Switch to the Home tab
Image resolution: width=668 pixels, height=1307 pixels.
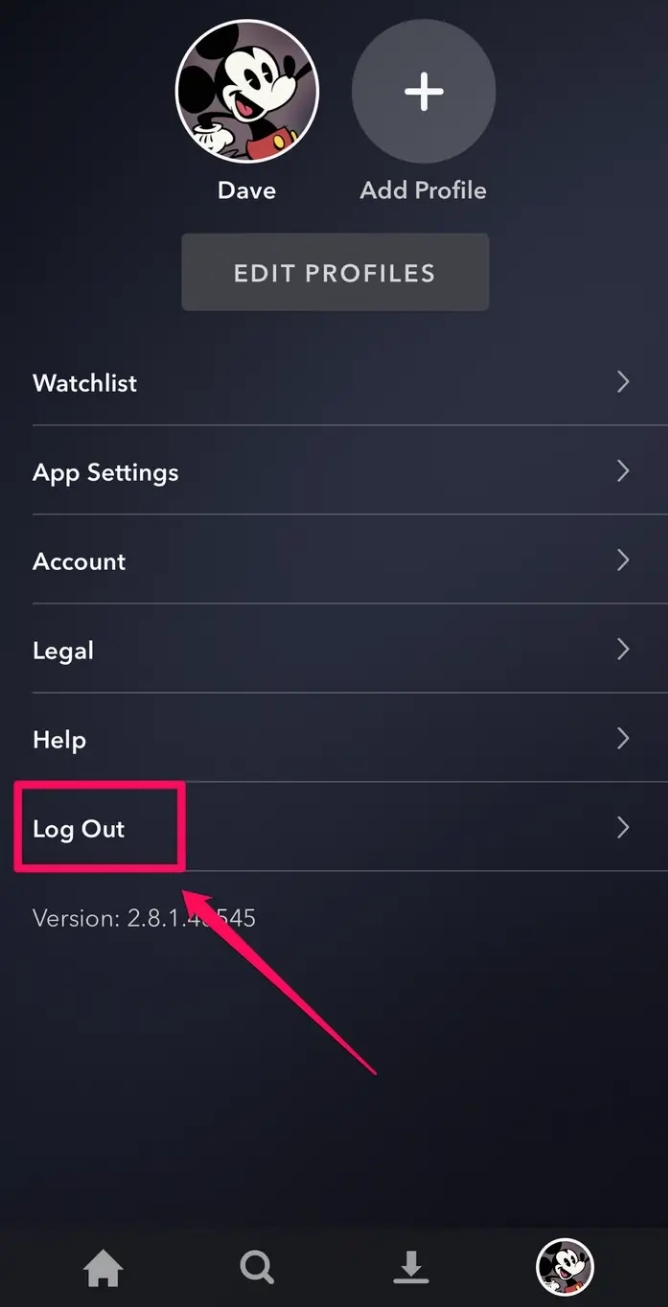pos(103,1268)
